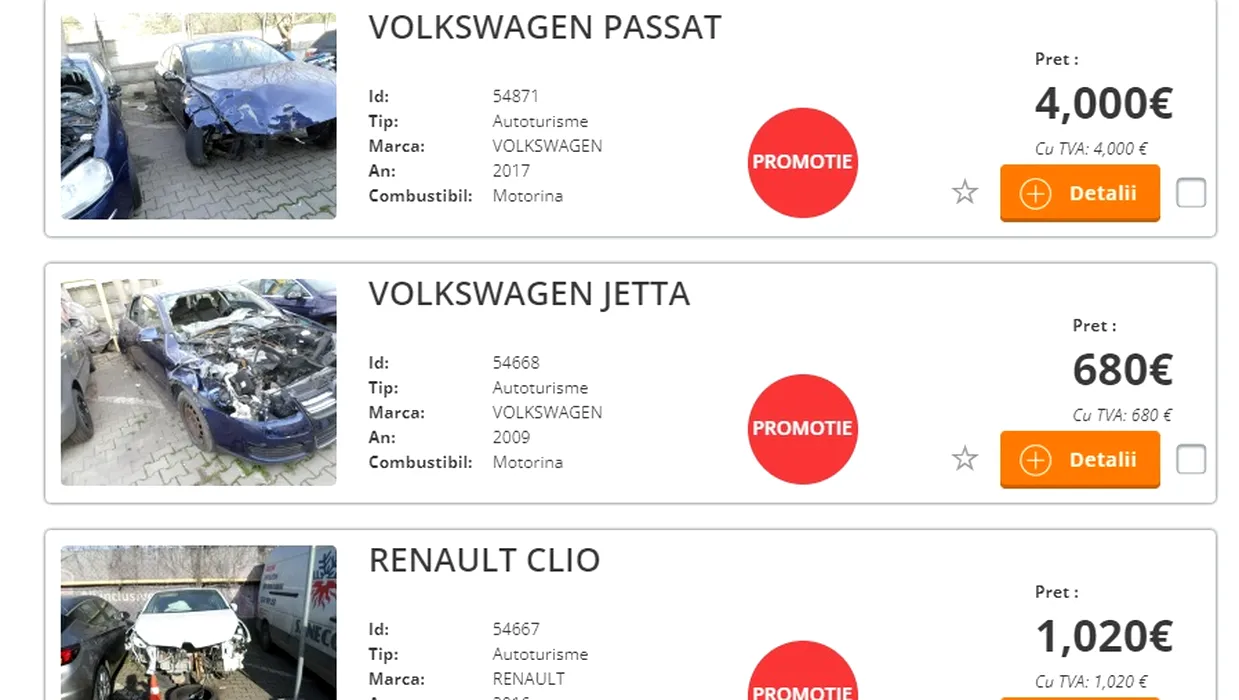Open the Volkswagen Jetta photo

click(198, 382)
